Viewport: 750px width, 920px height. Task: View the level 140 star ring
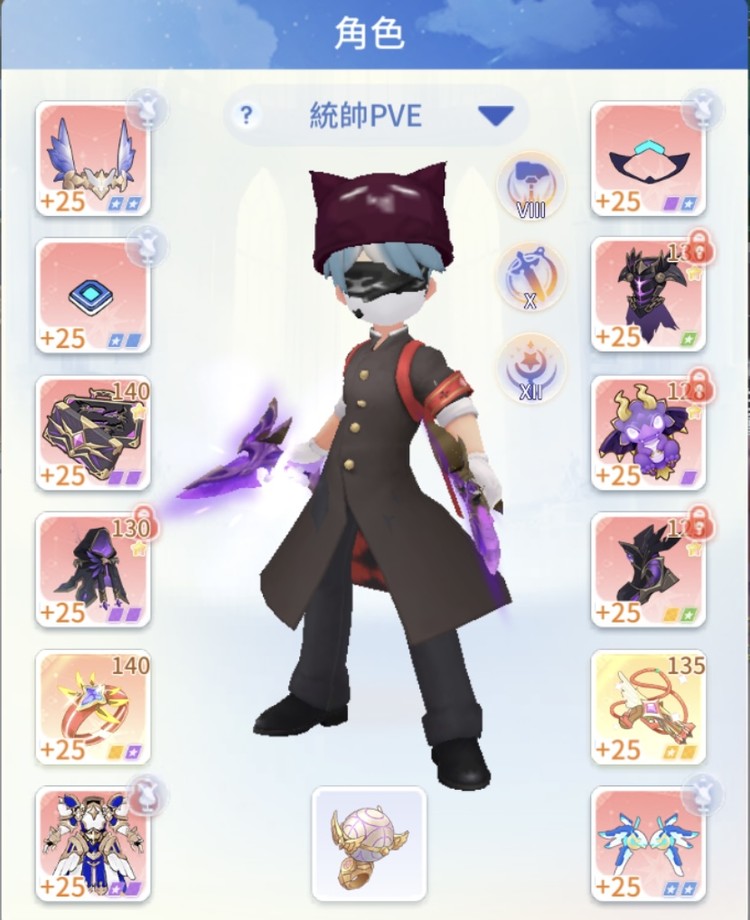coord(93,707)
